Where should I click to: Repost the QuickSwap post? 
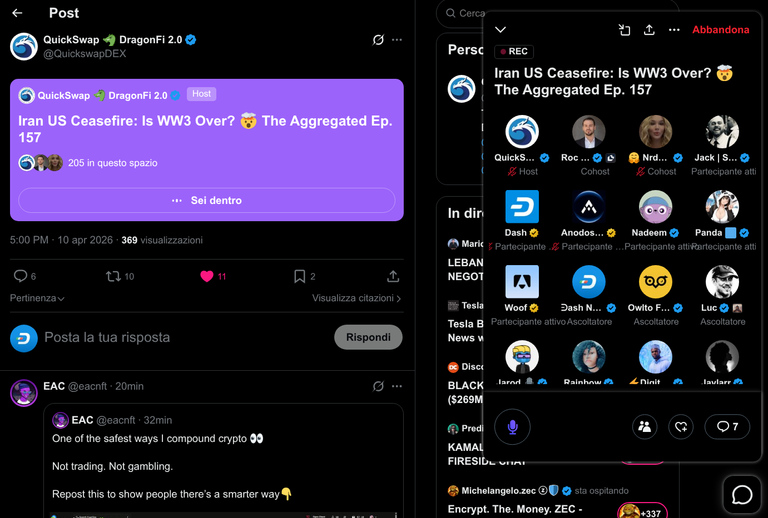click(x=113, y=276)
